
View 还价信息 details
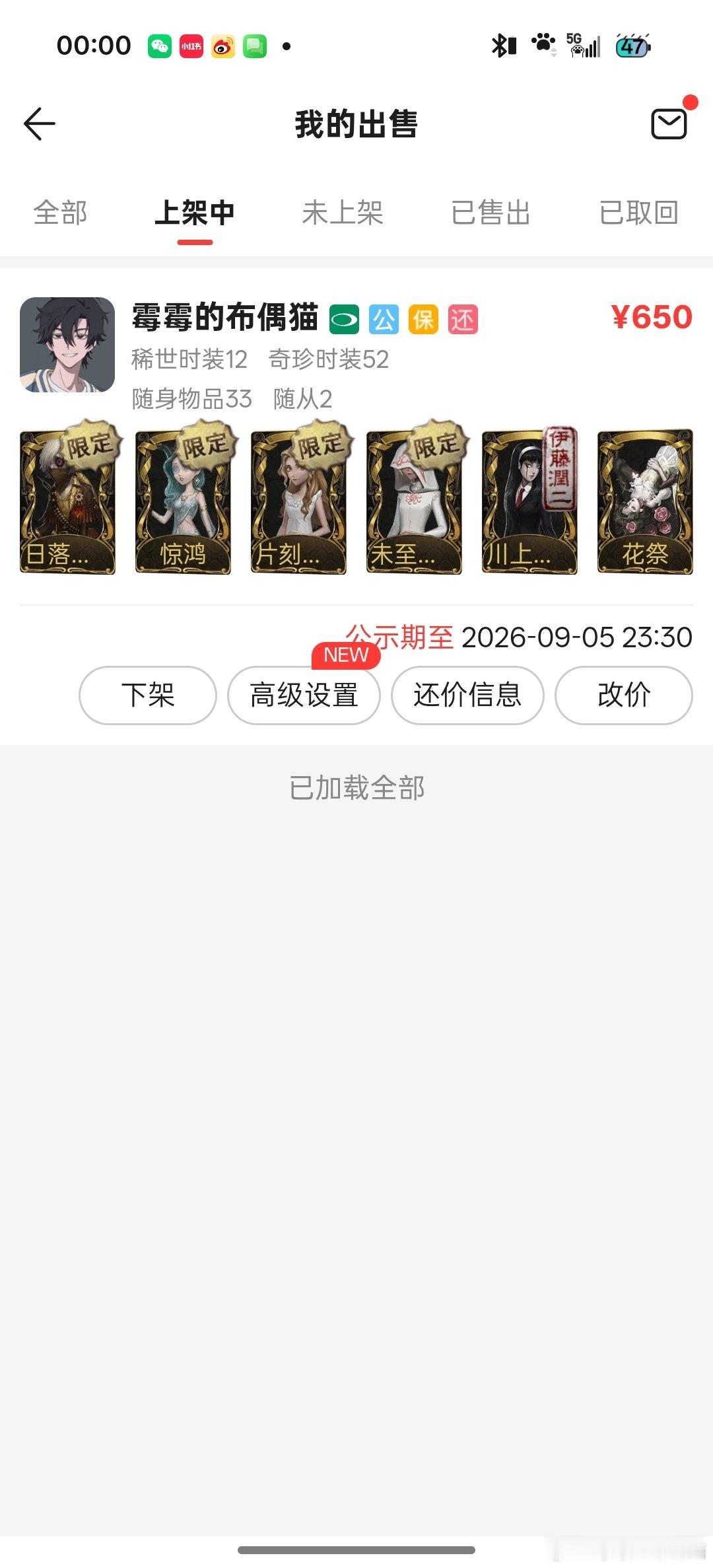tap(467, 695)
